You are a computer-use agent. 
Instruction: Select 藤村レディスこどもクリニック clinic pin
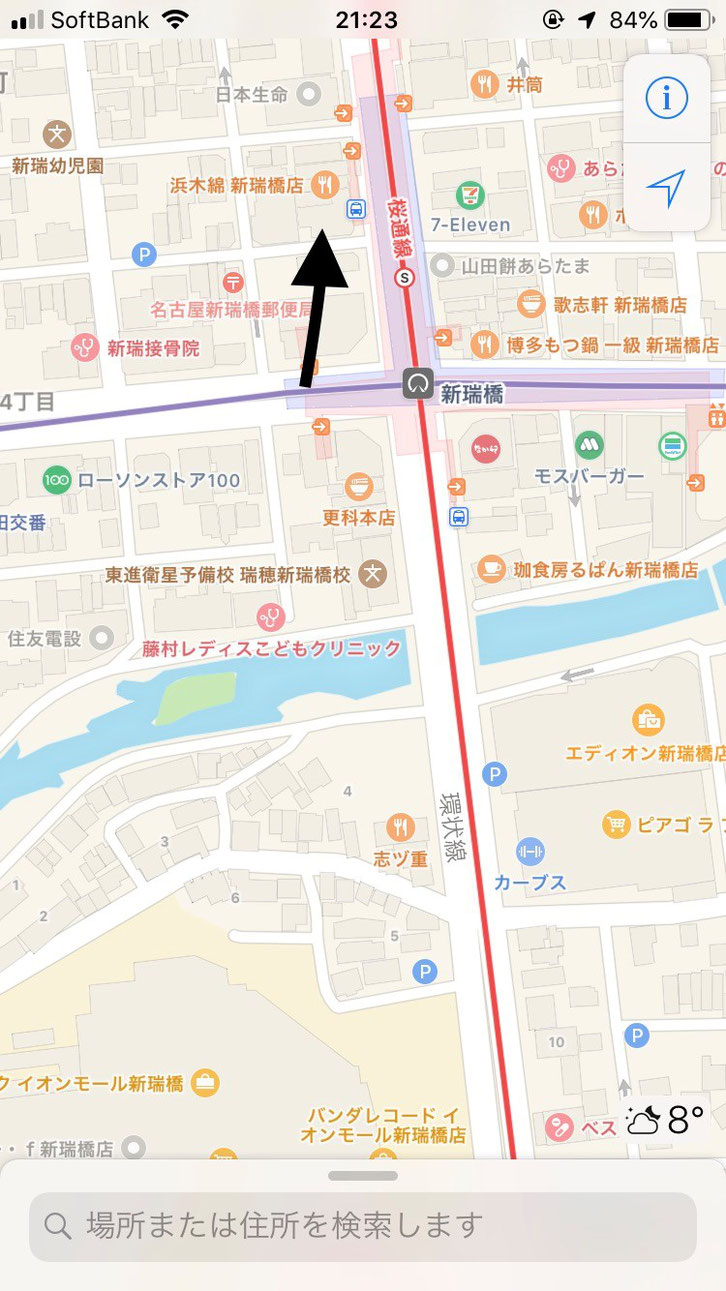point(269,618)
